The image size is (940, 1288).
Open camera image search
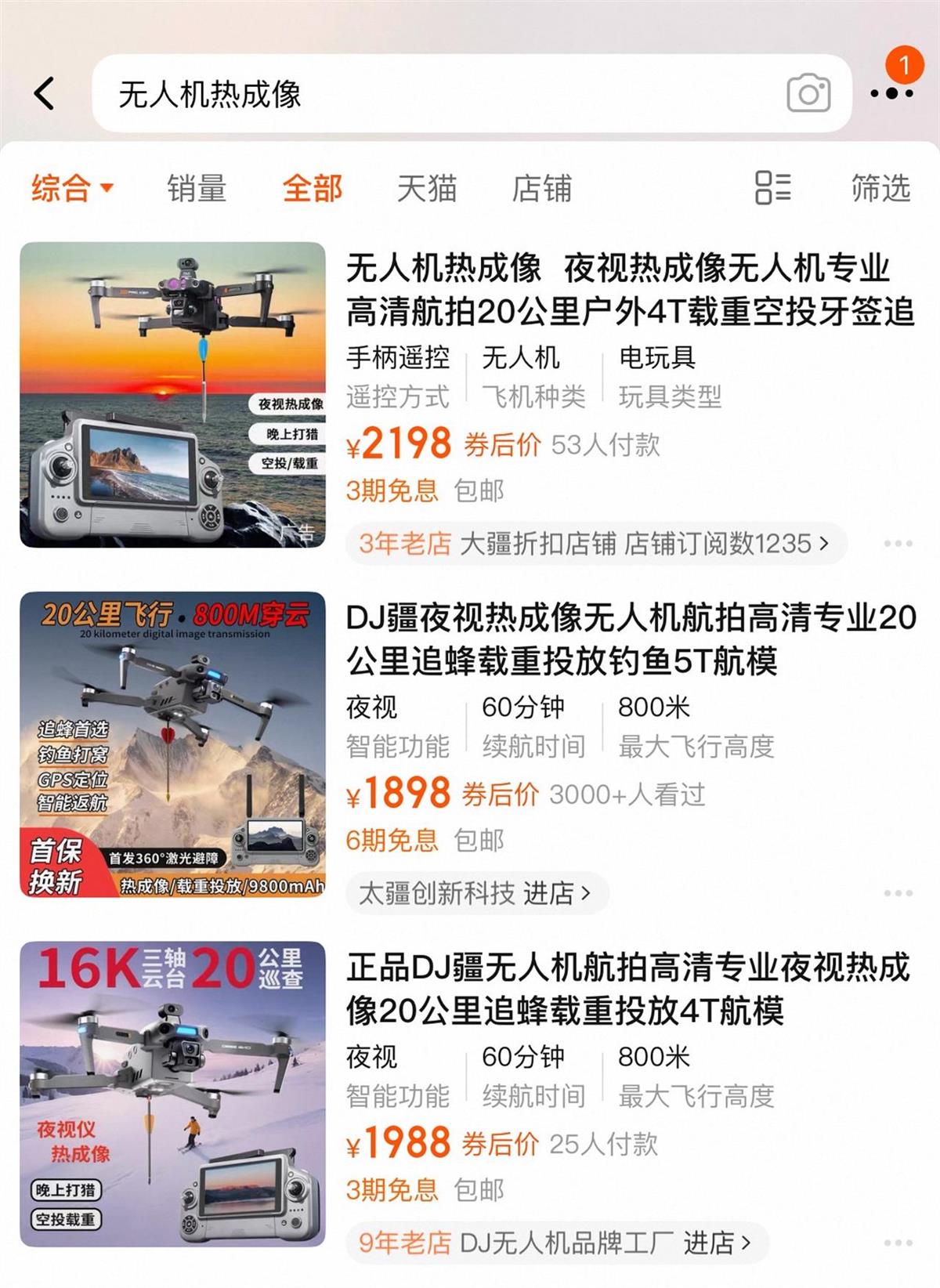[808, 94]
